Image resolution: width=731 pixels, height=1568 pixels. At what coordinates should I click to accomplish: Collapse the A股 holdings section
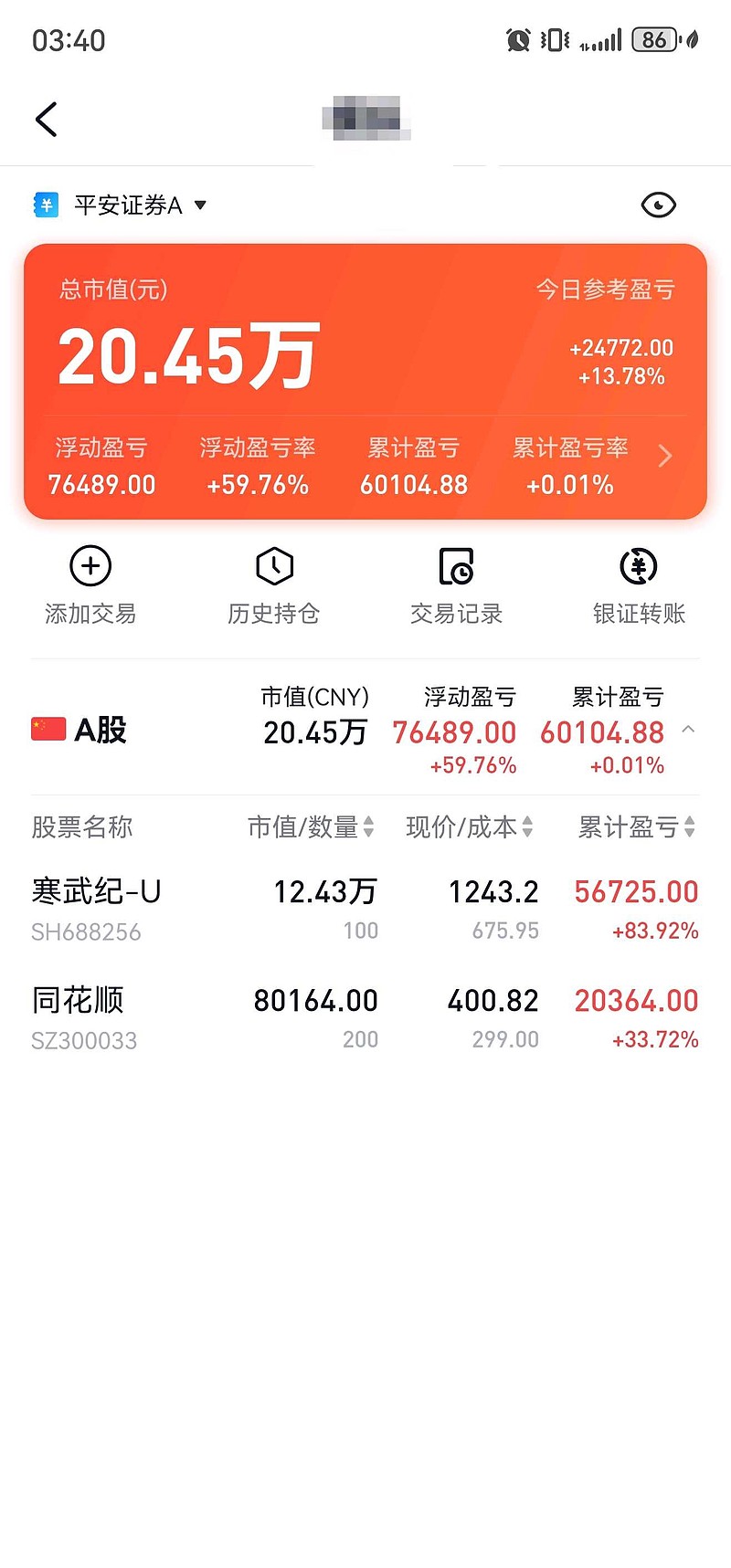pyautogui.click(x=689, y=731)
